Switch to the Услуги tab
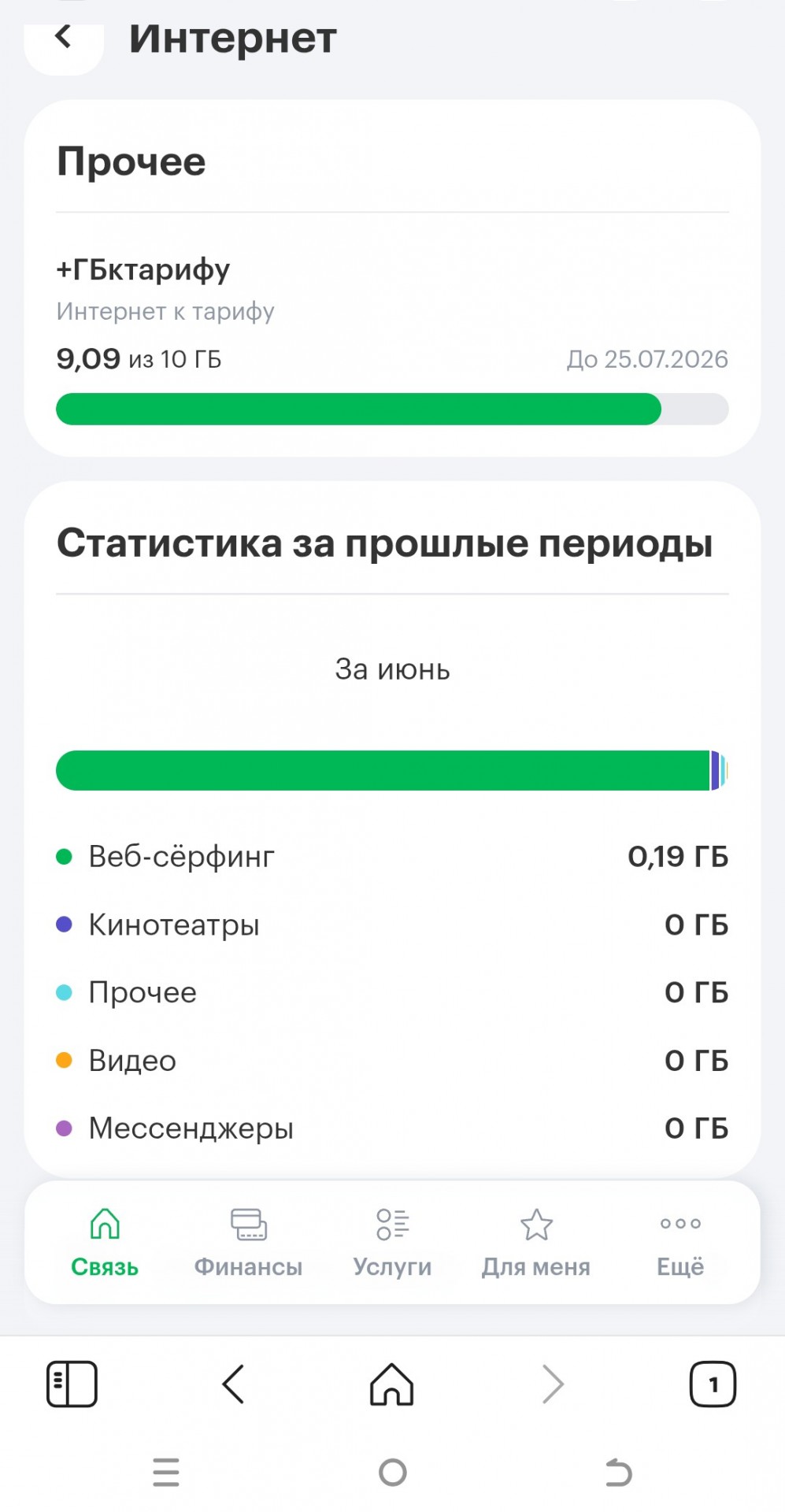 [392, 1243]
